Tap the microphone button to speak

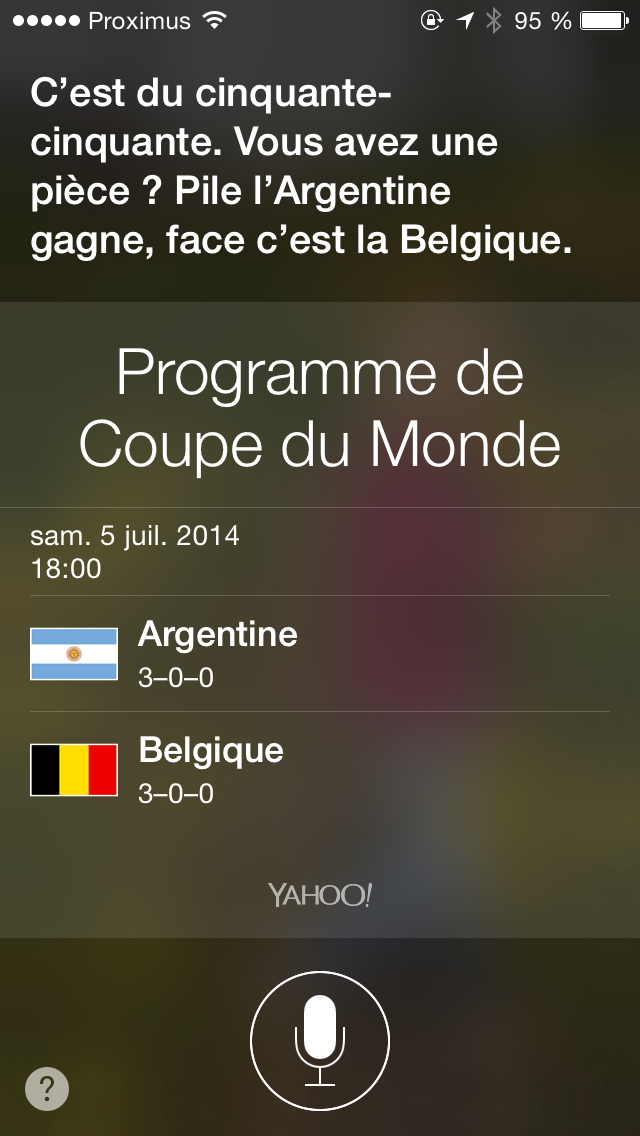point(320,1040)
